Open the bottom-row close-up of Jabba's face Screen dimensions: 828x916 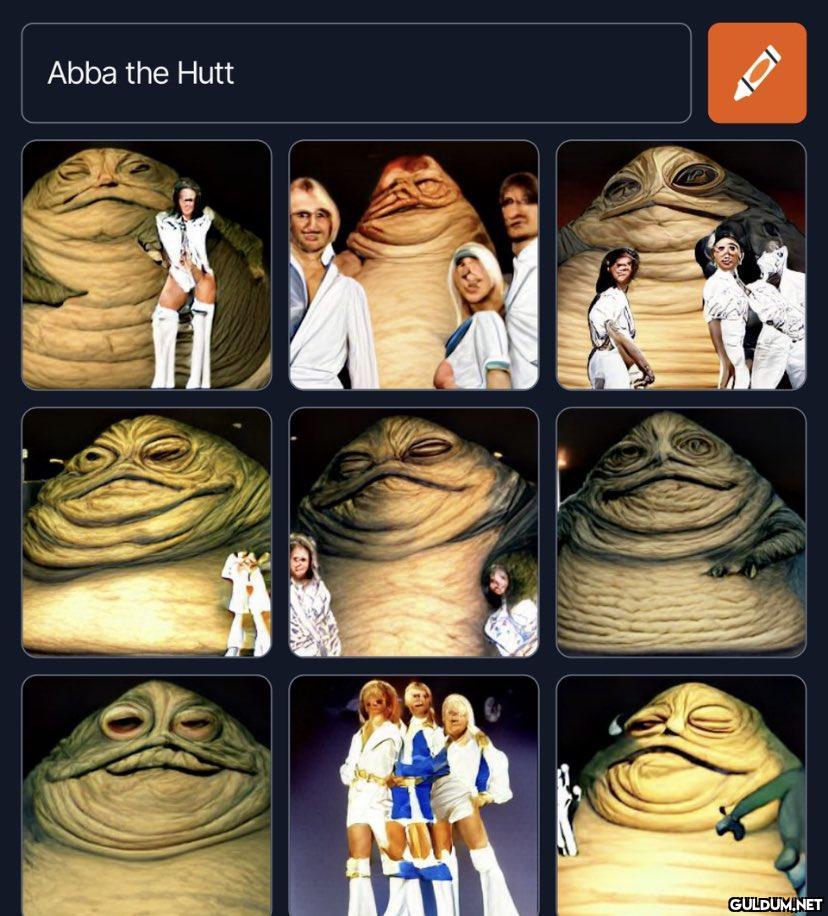[146, 795]
